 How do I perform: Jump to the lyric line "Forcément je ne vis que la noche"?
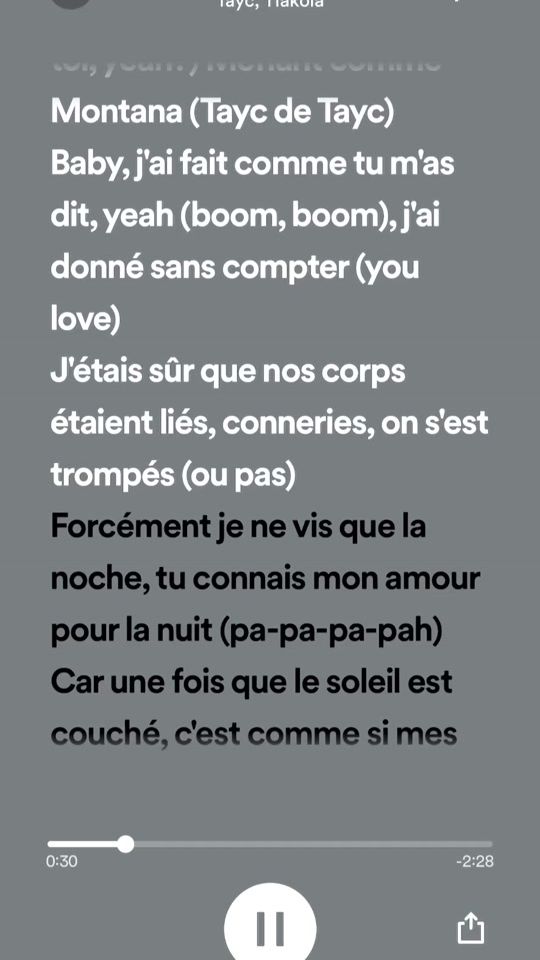(x=265, y=579)
